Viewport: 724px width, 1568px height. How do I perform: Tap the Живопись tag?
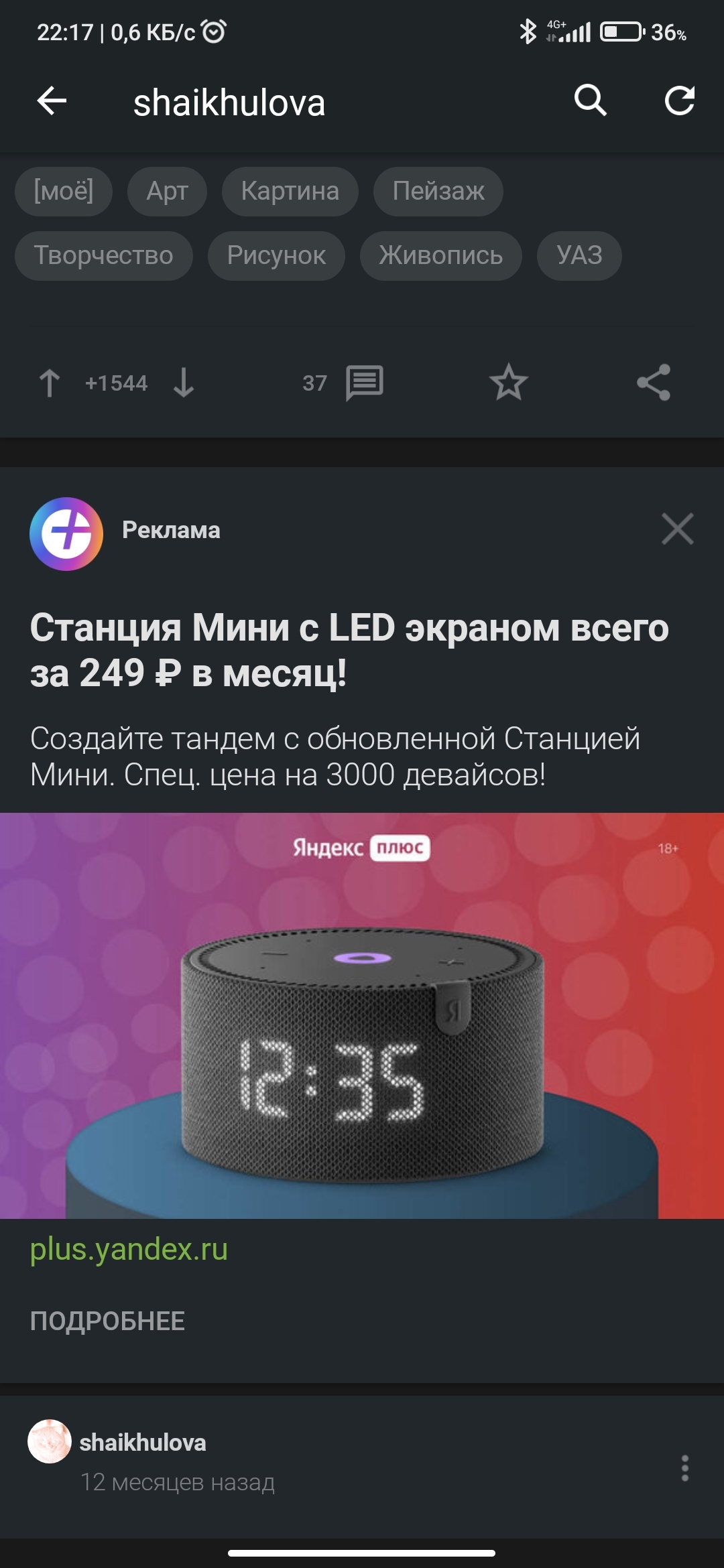click(440, 256)
